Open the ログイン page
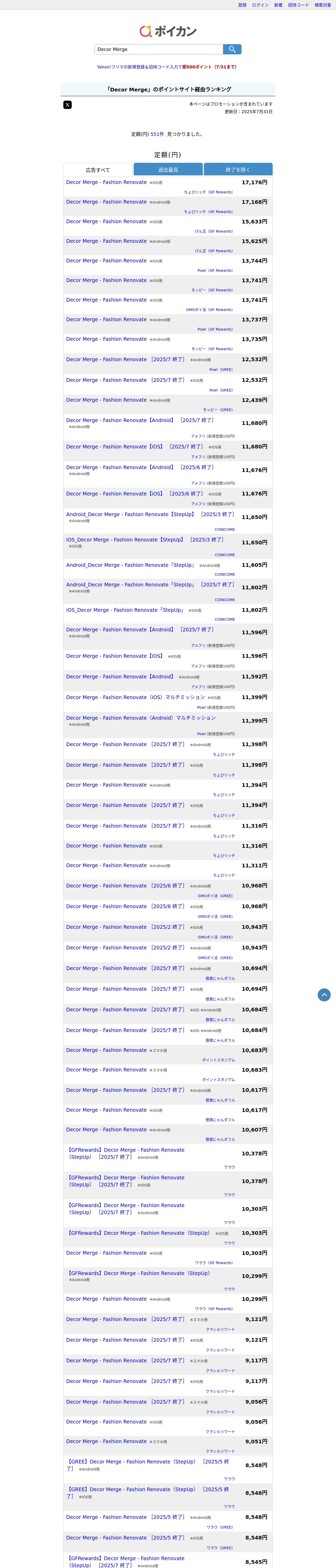 (x=260, y=5)
